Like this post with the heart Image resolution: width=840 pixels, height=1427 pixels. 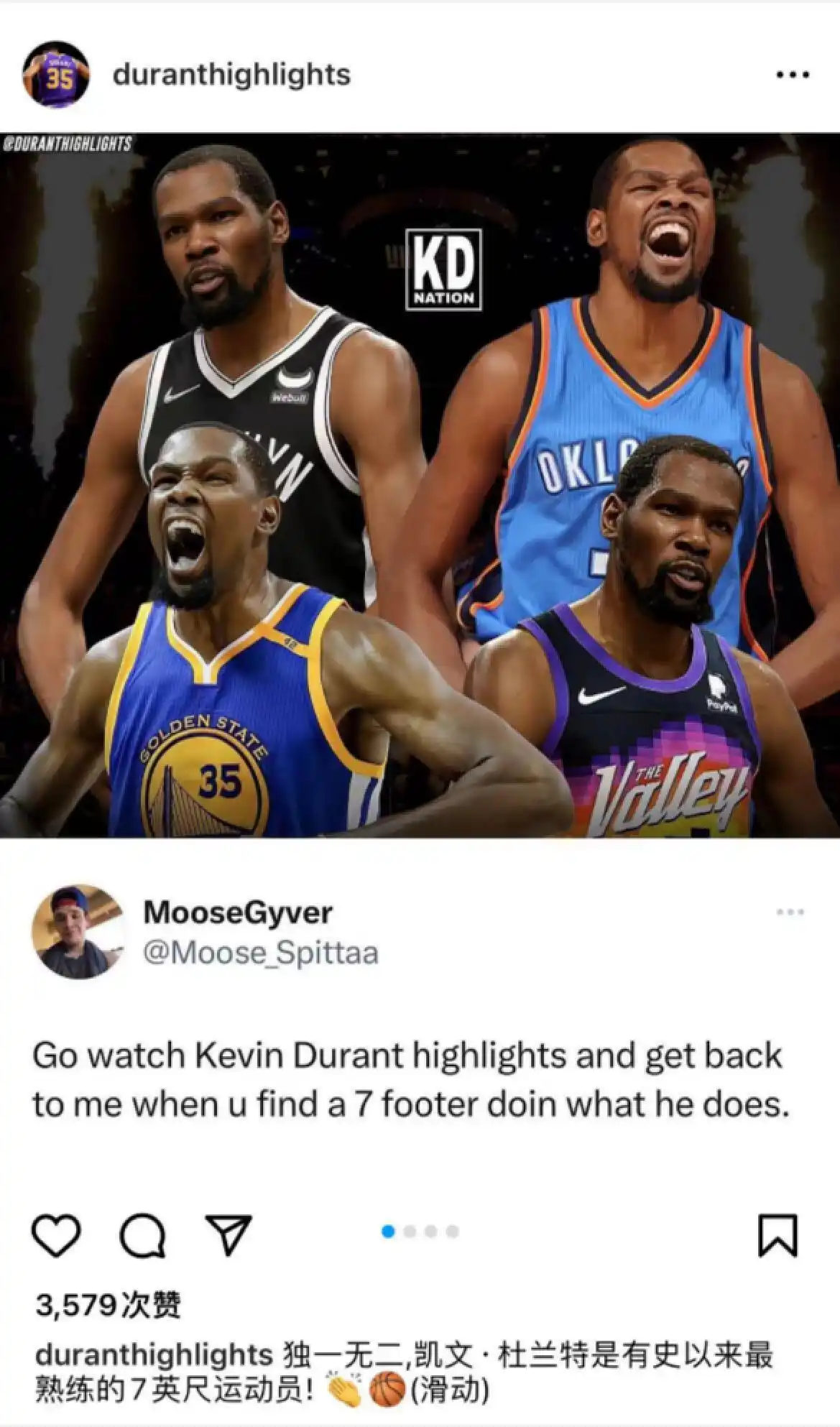56,1235
